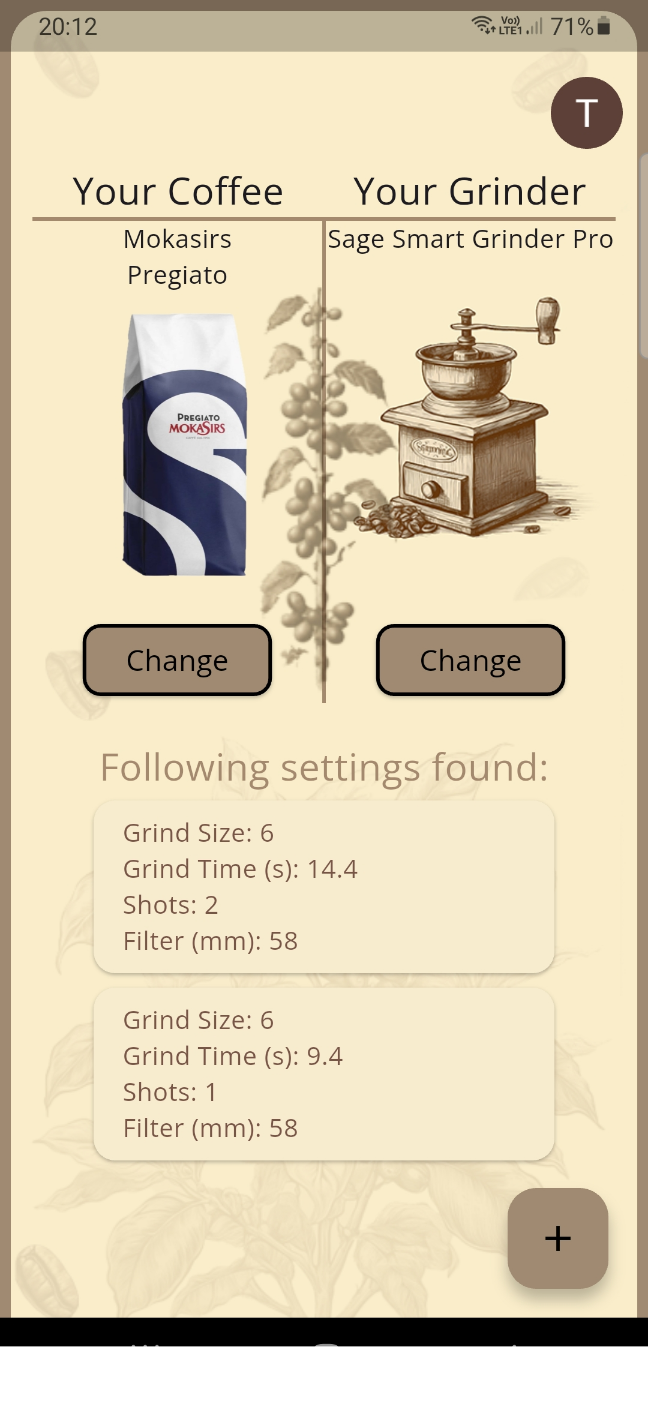
Task: Add a new grind setting
Action: click(x=557, y=1238)
